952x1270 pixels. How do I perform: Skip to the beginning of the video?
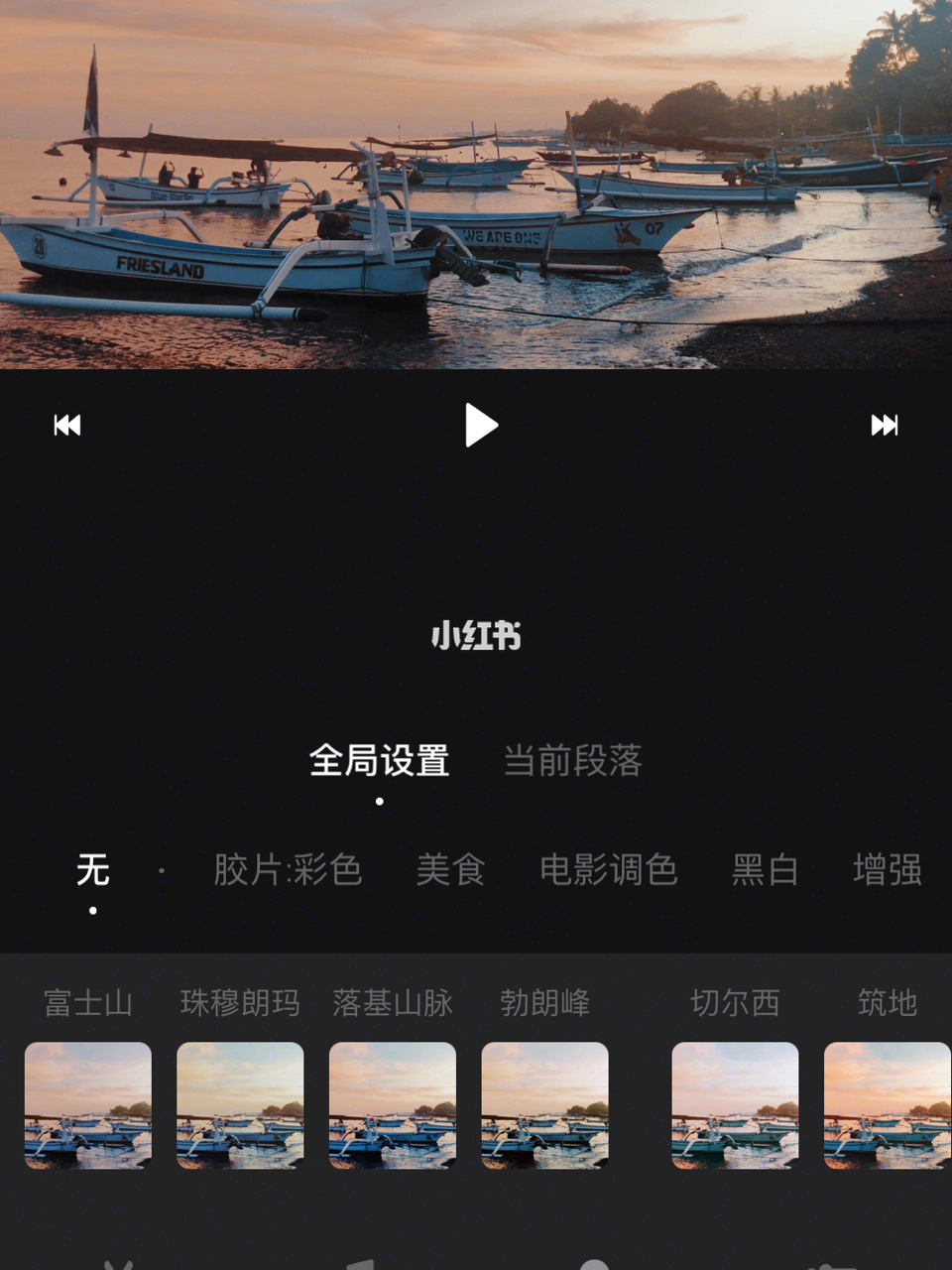(x=67, y=425)
